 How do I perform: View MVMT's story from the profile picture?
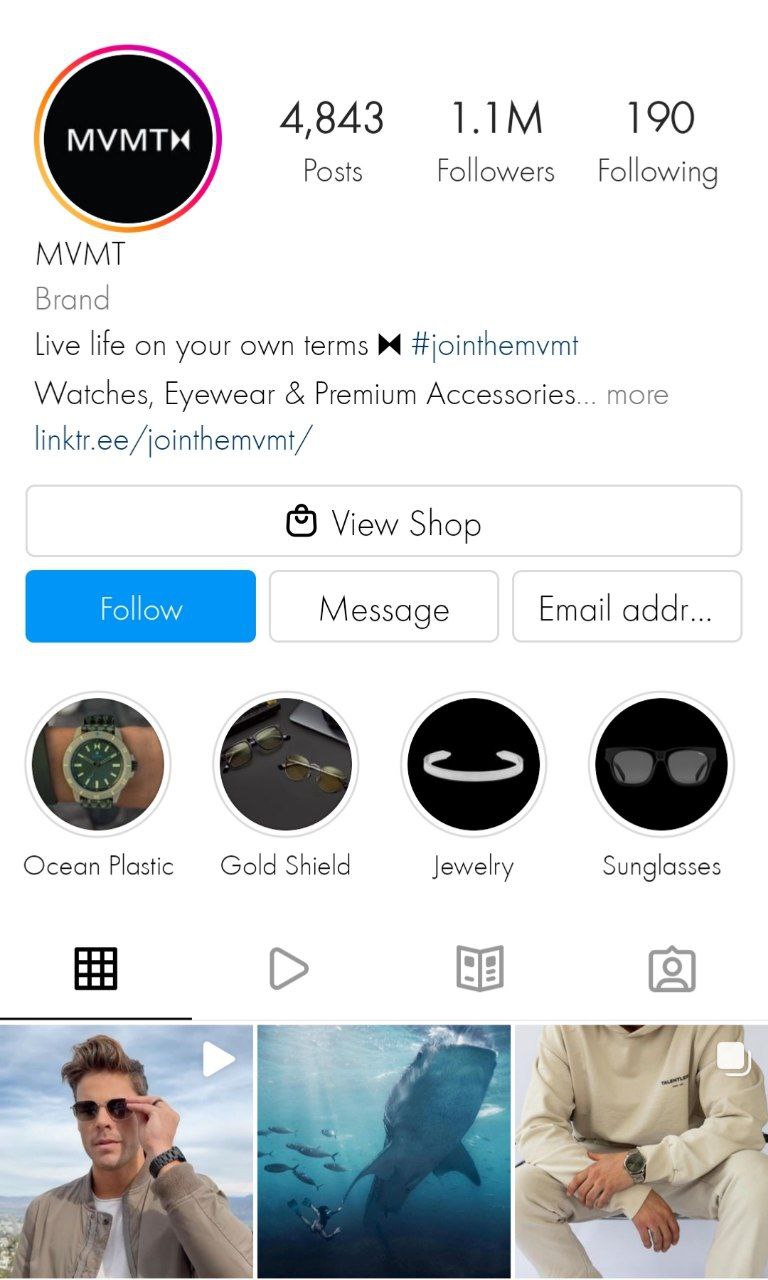pyautogui.click(x=128, y=138)
